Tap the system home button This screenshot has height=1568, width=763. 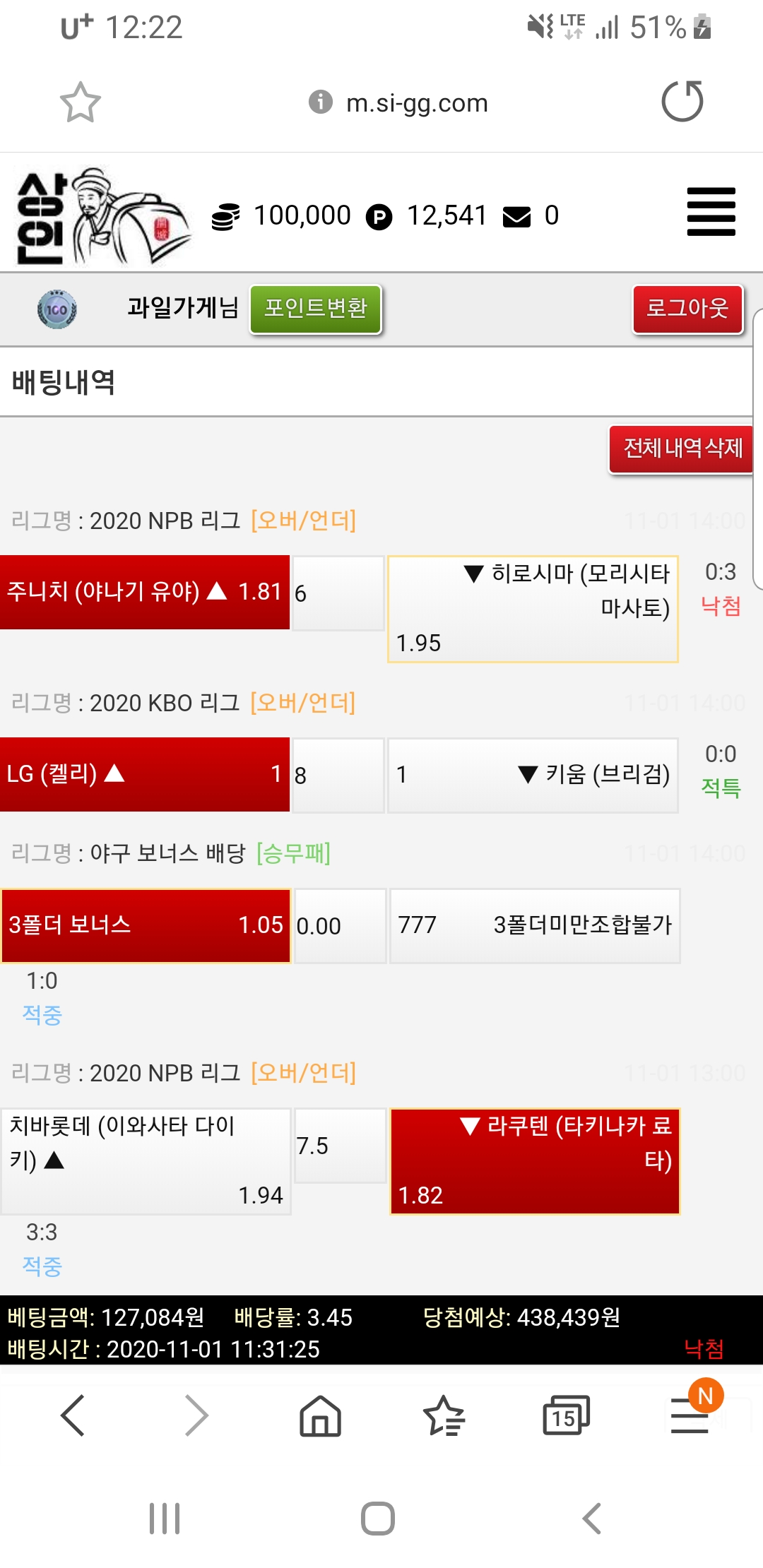point(378,1519)
